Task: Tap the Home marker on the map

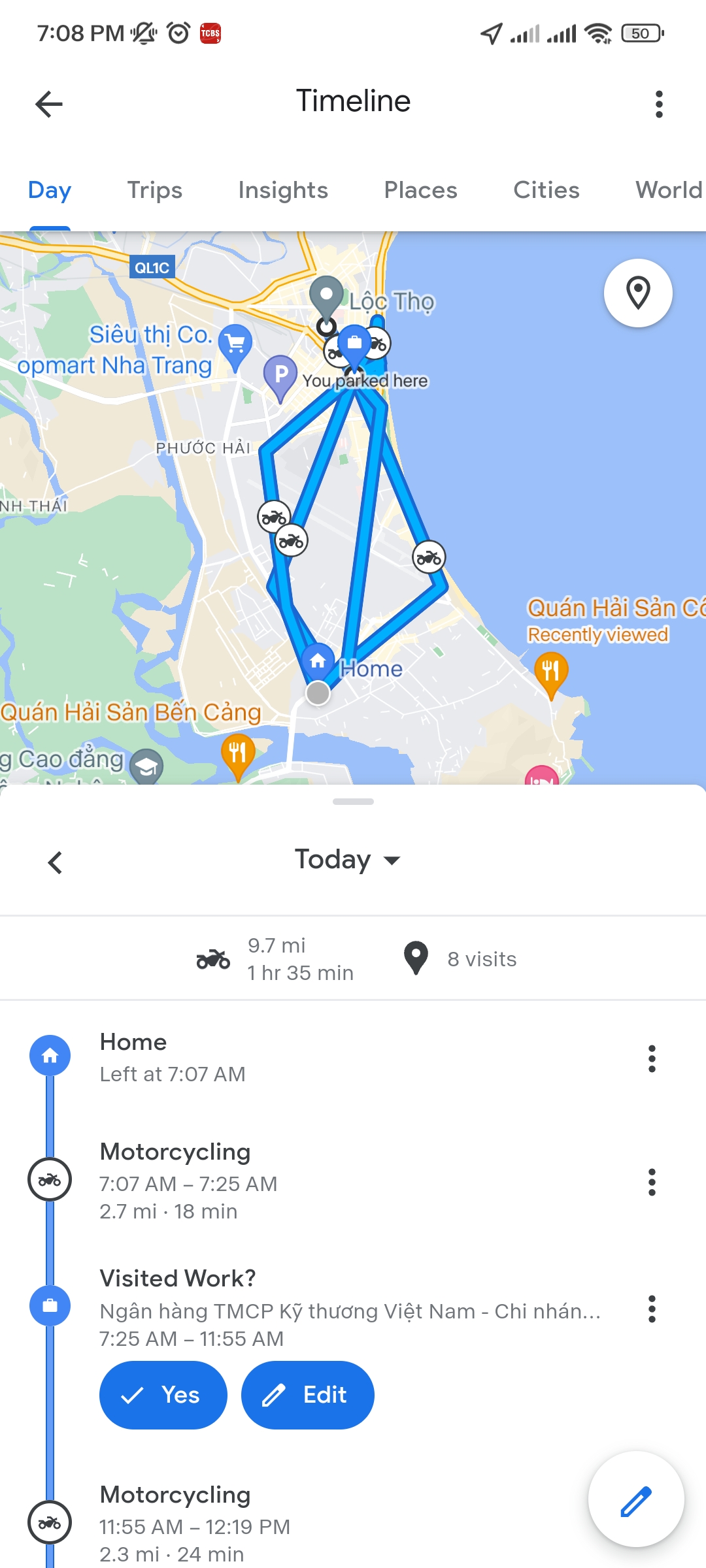Action: (x=318, y=661)
